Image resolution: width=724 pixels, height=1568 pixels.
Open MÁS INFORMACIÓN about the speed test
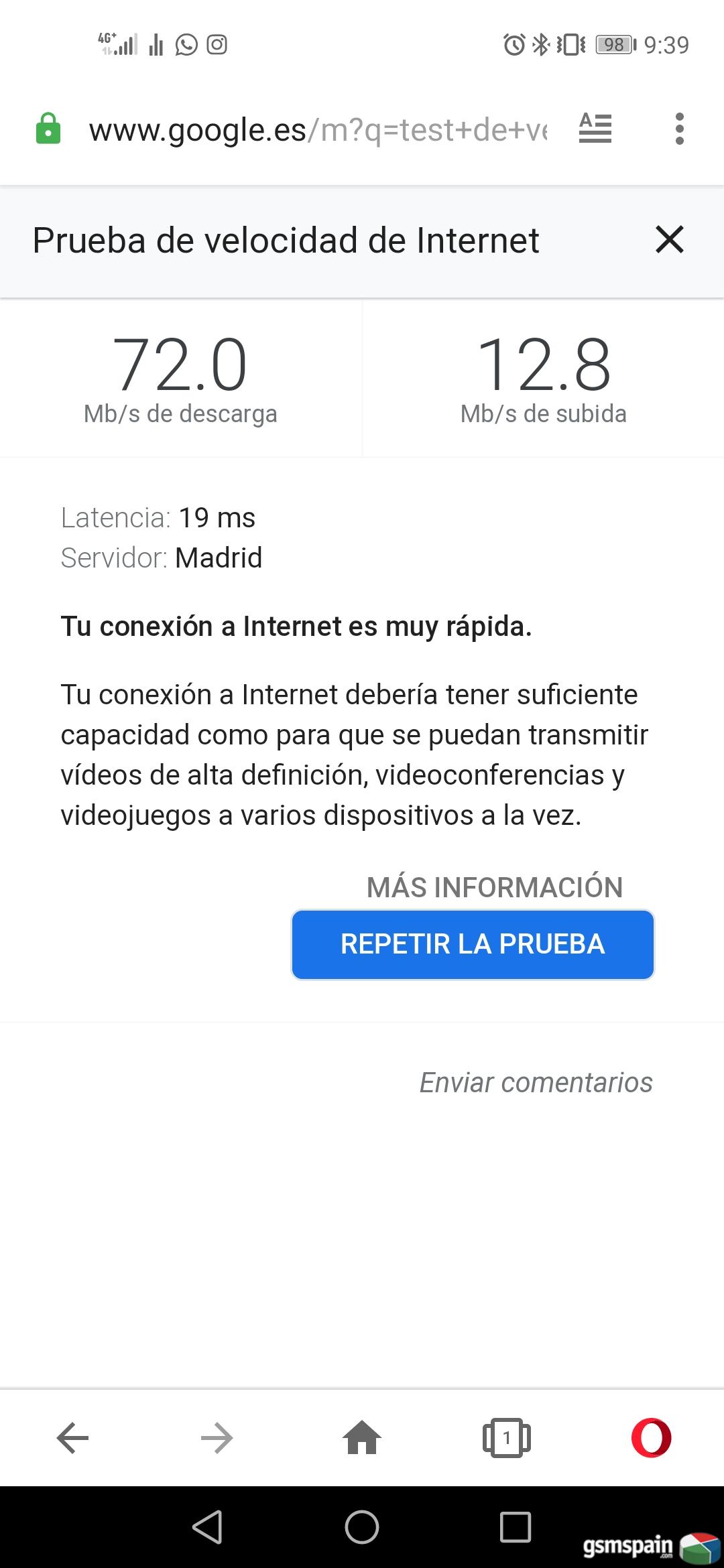pos(495,887)
